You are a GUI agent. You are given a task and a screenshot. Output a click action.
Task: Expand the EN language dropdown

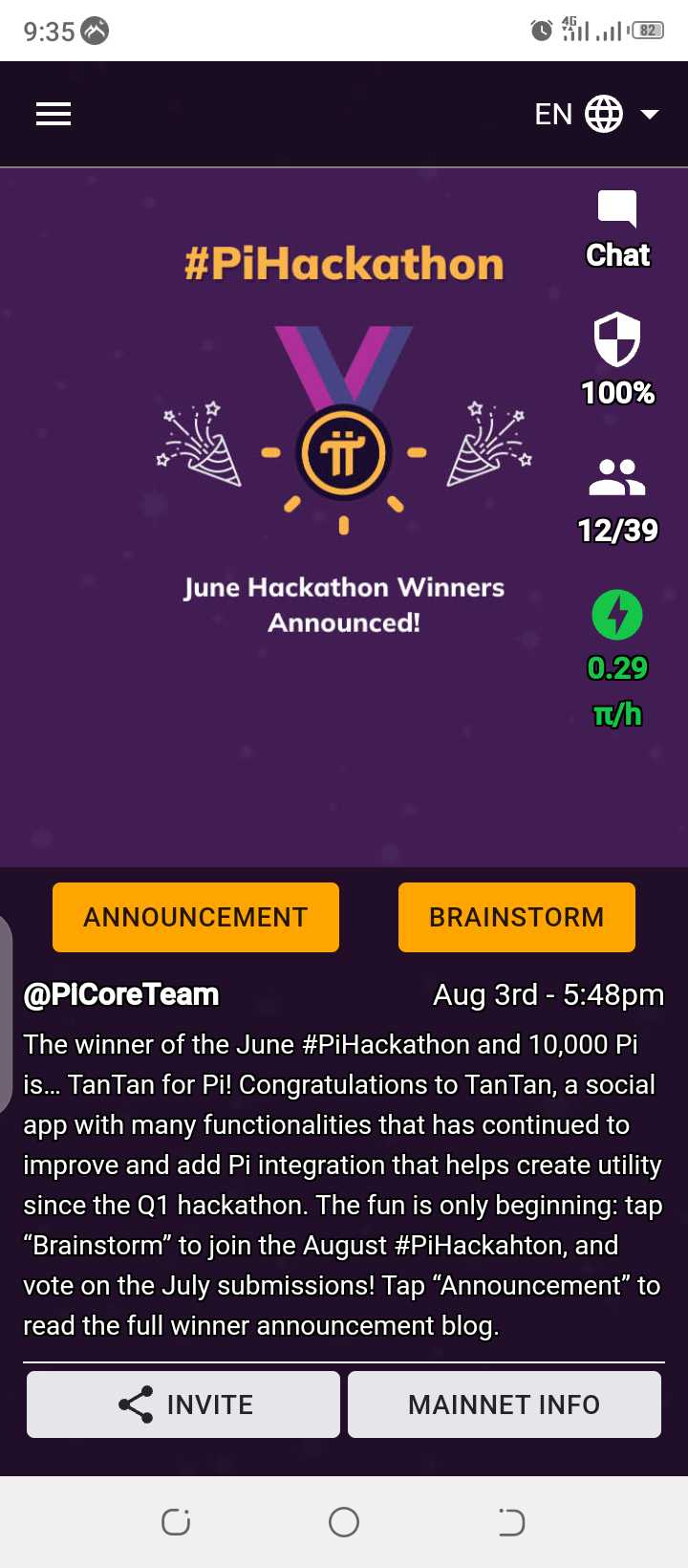(596, 115)
